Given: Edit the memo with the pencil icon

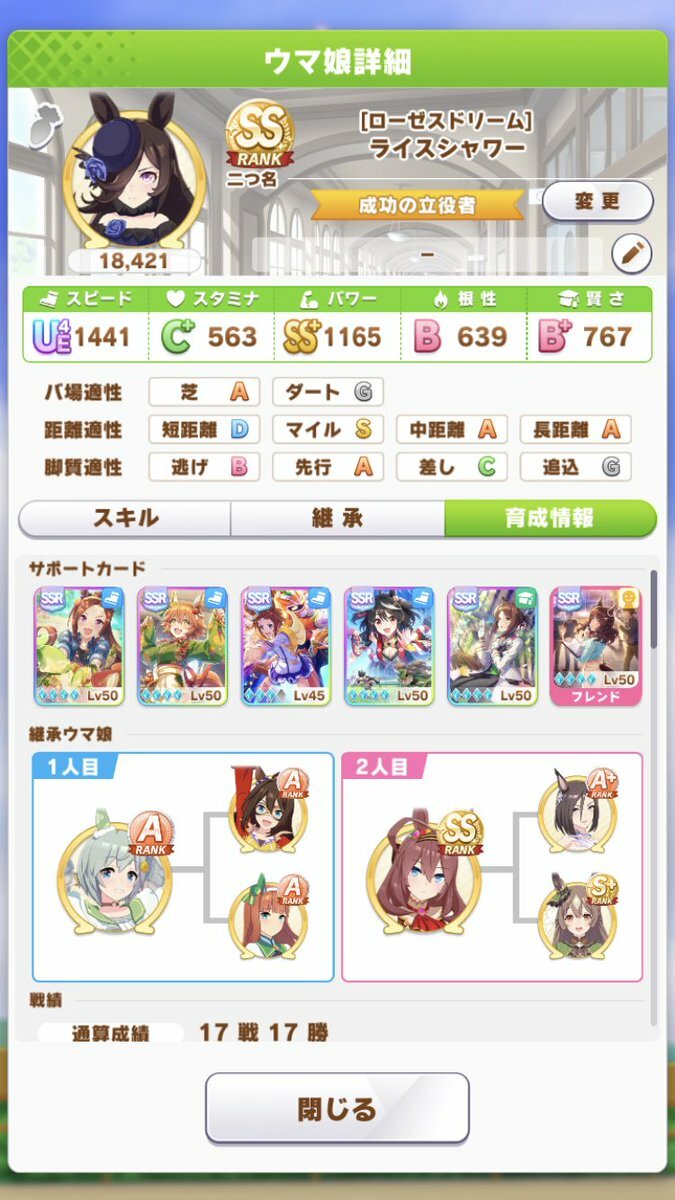Looking at the screenshot, I should coord(631,254).
